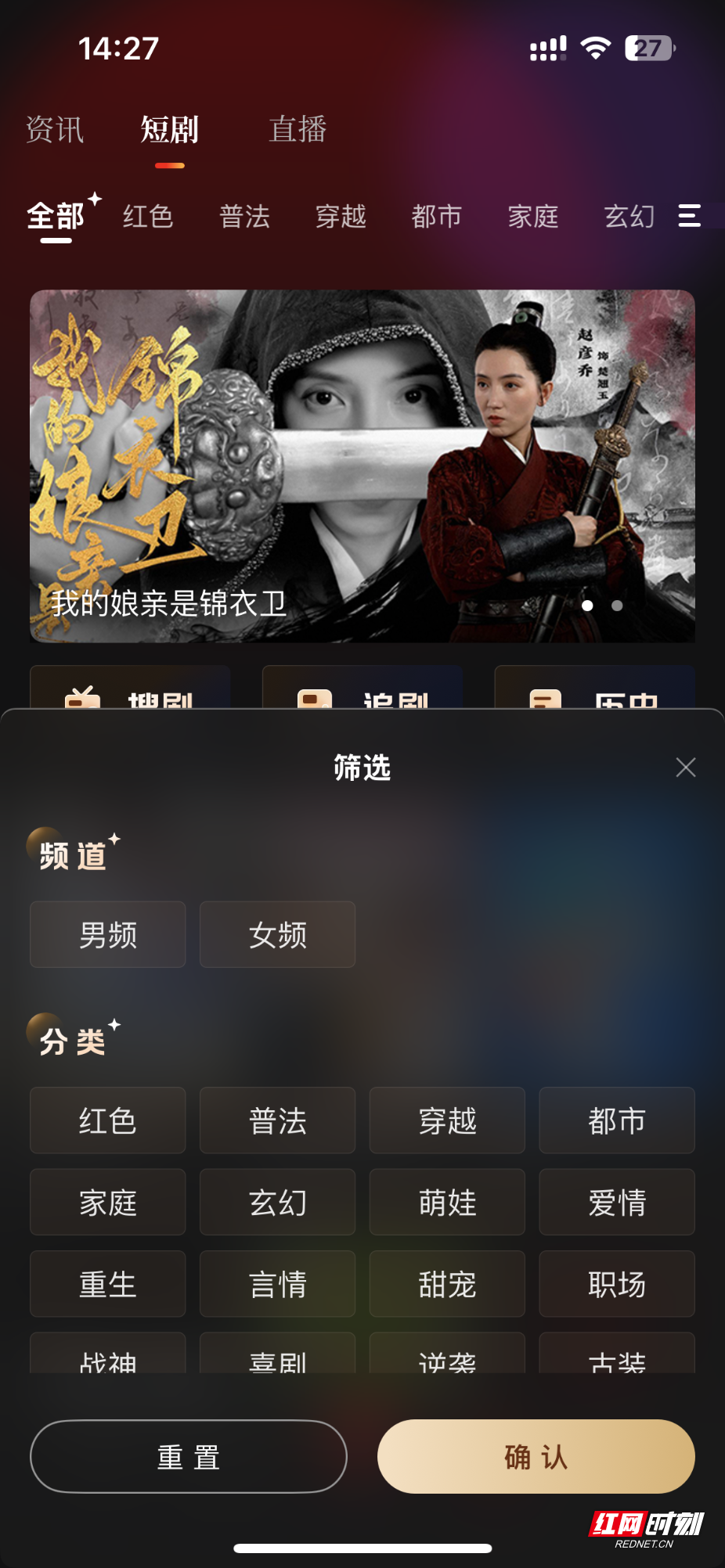This screenshot has width=725, height=1568.
Task: Confirm filters with the 确认 button
Action: click(536, 1456)
